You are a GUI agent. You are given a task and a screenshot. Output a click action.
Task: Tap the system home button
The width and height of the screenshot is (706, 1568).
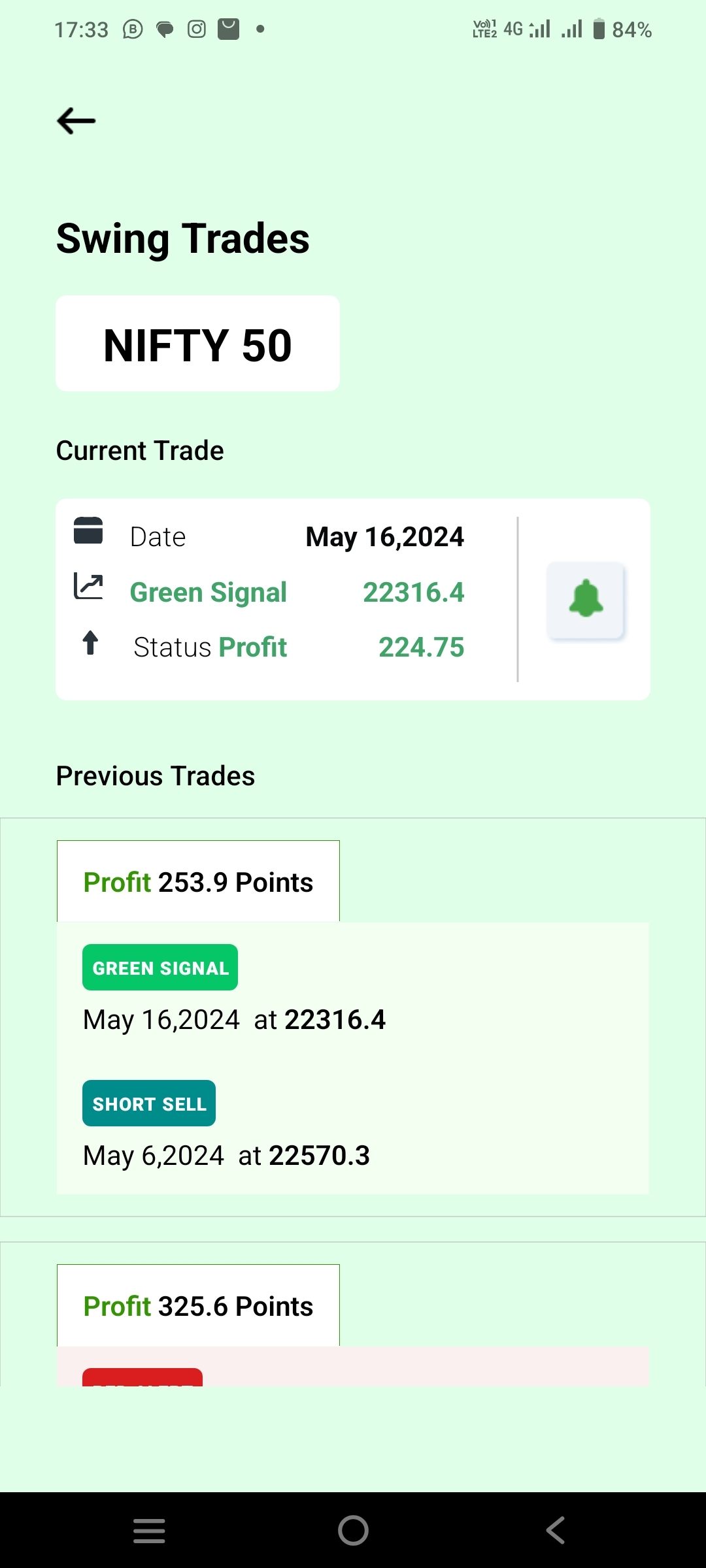pos(353,1530)
